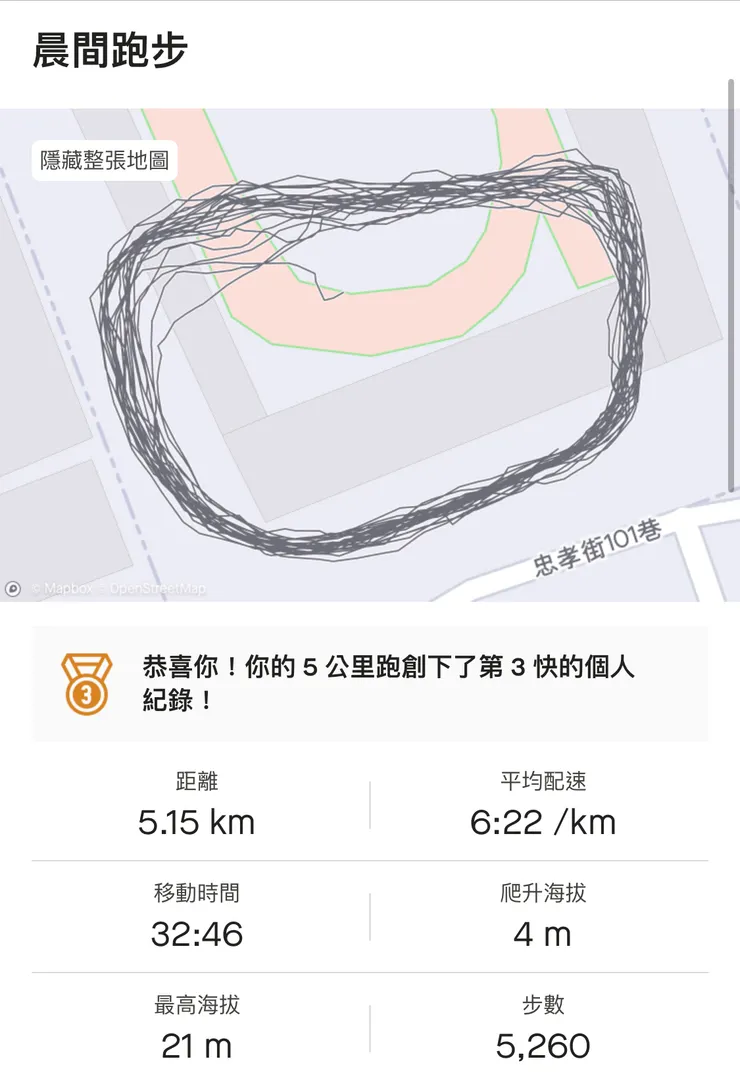This screenshot has width=740, height=1084.
Task: Open the © OpenStreetMap attribution link
Action: 155,590
